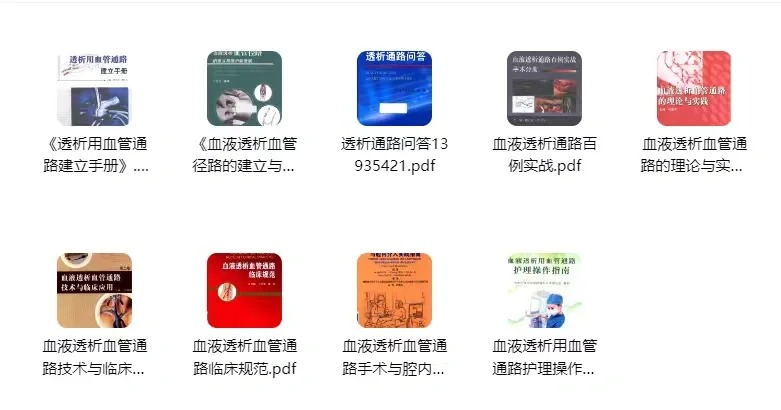This screenshot has height=410, width=781.
Task: Open 透析通路问答13935421.pdf
Action: (x=394, y=88)
